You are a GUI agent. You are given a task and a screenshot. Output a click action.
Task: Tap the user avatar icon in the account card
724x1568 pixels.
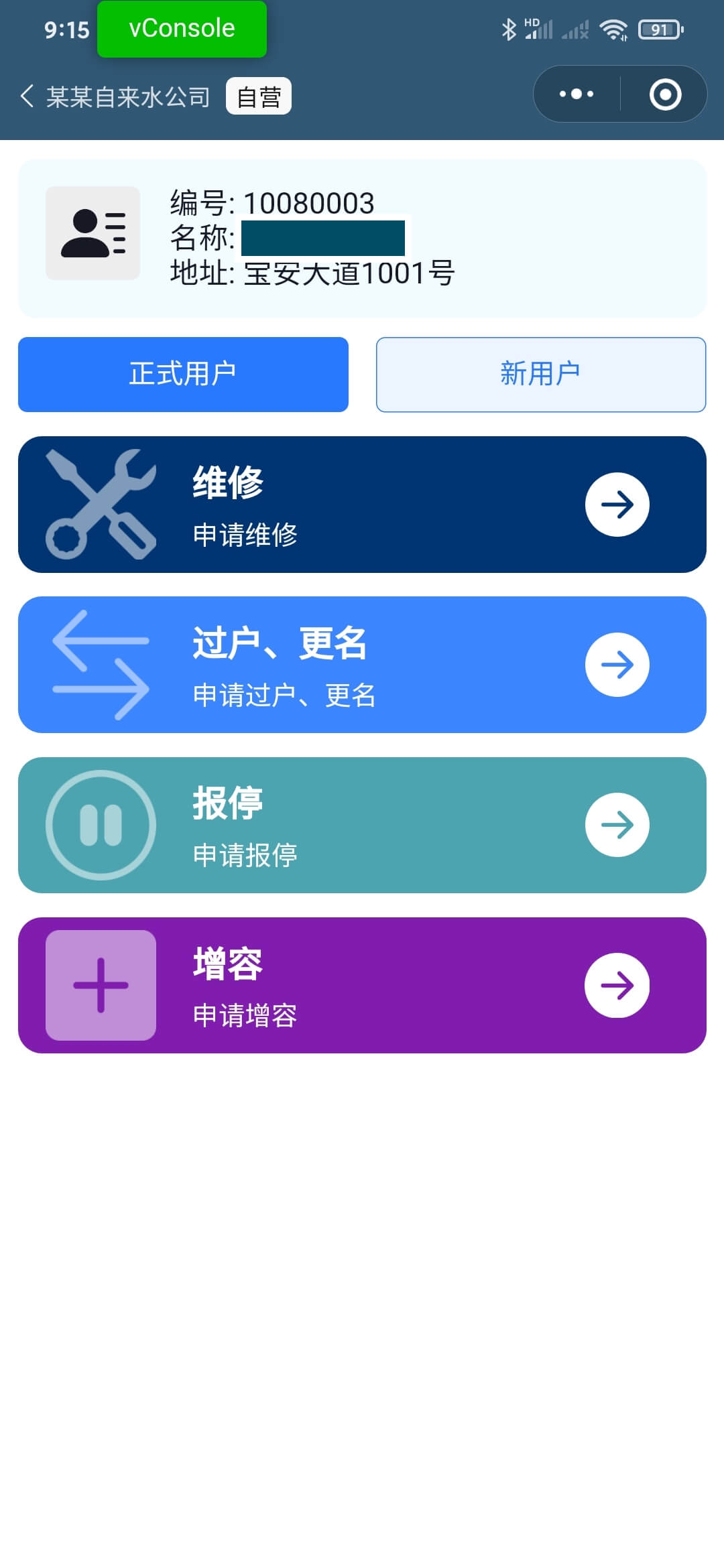(94, 235)
